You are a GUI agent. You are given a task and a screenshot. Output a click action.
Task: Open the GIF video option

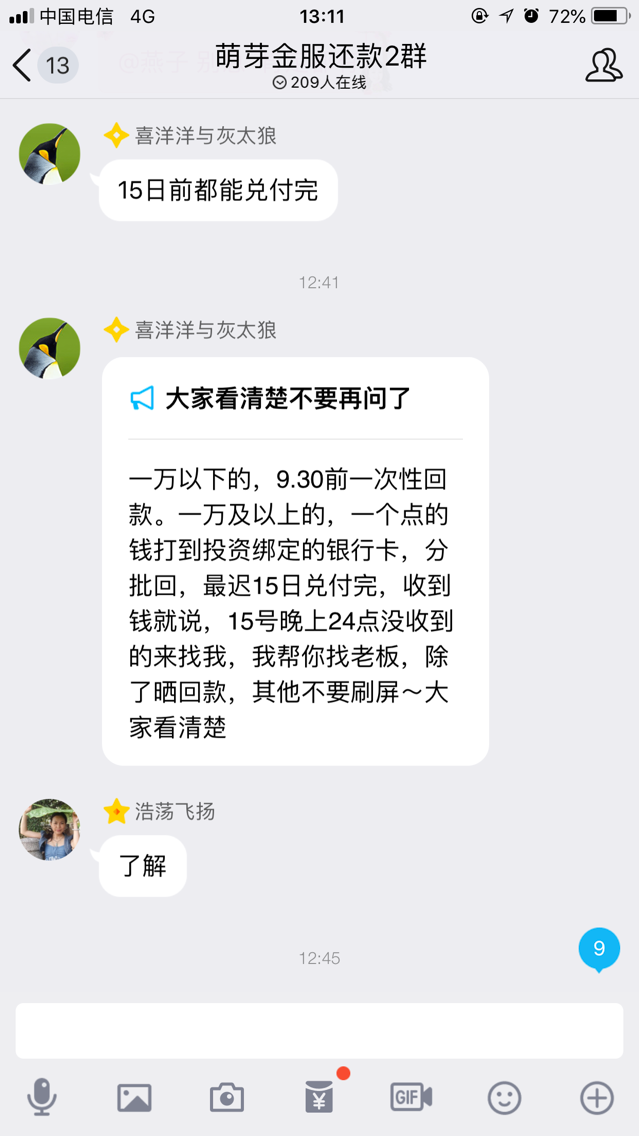[411, 1097]
